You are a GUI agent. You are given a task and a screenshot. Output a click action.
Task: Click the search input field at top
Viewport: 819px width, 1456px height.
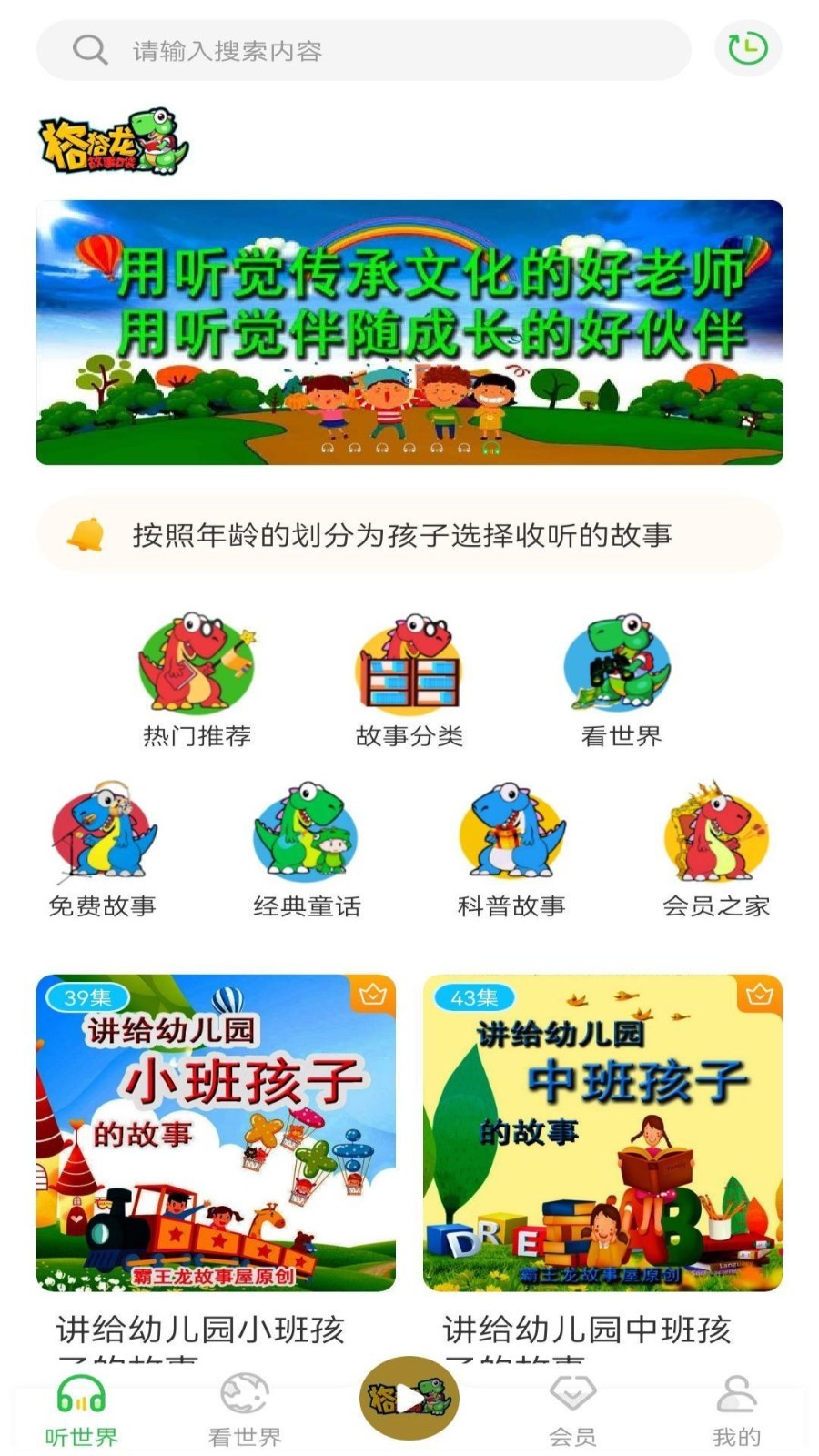(364, 50)
